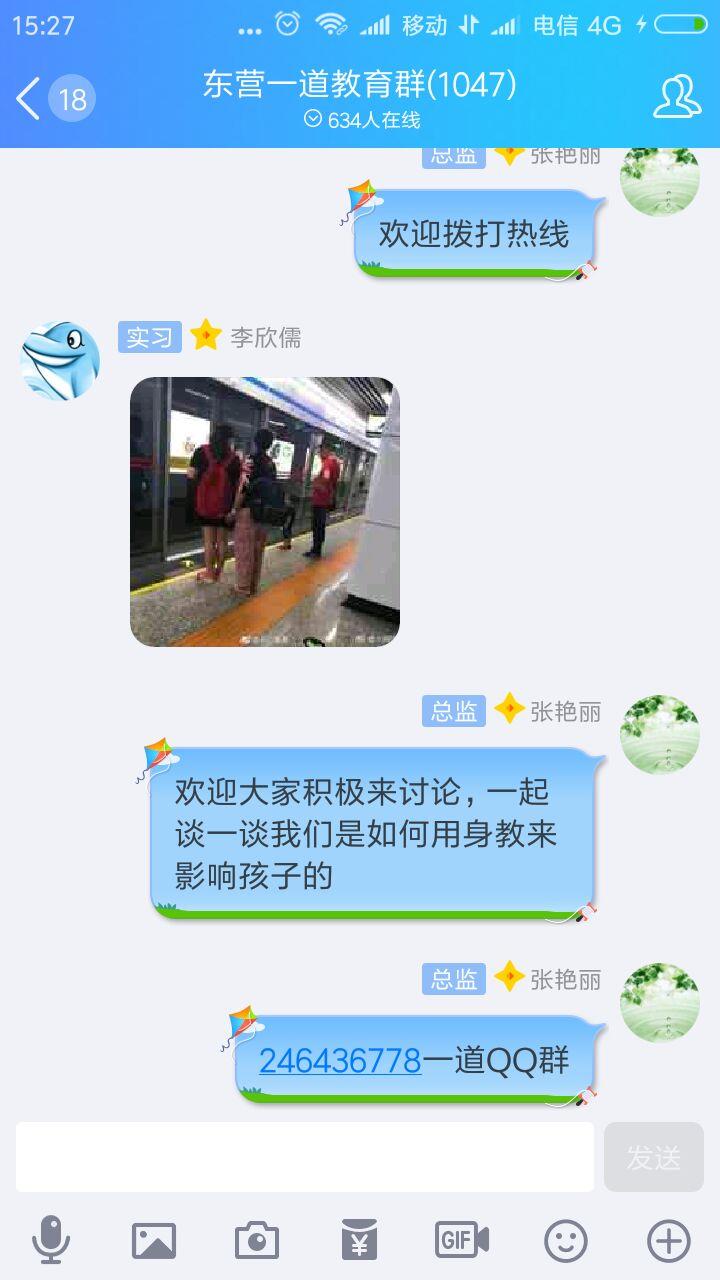Open the plus menu for more options

point(669,1241)
